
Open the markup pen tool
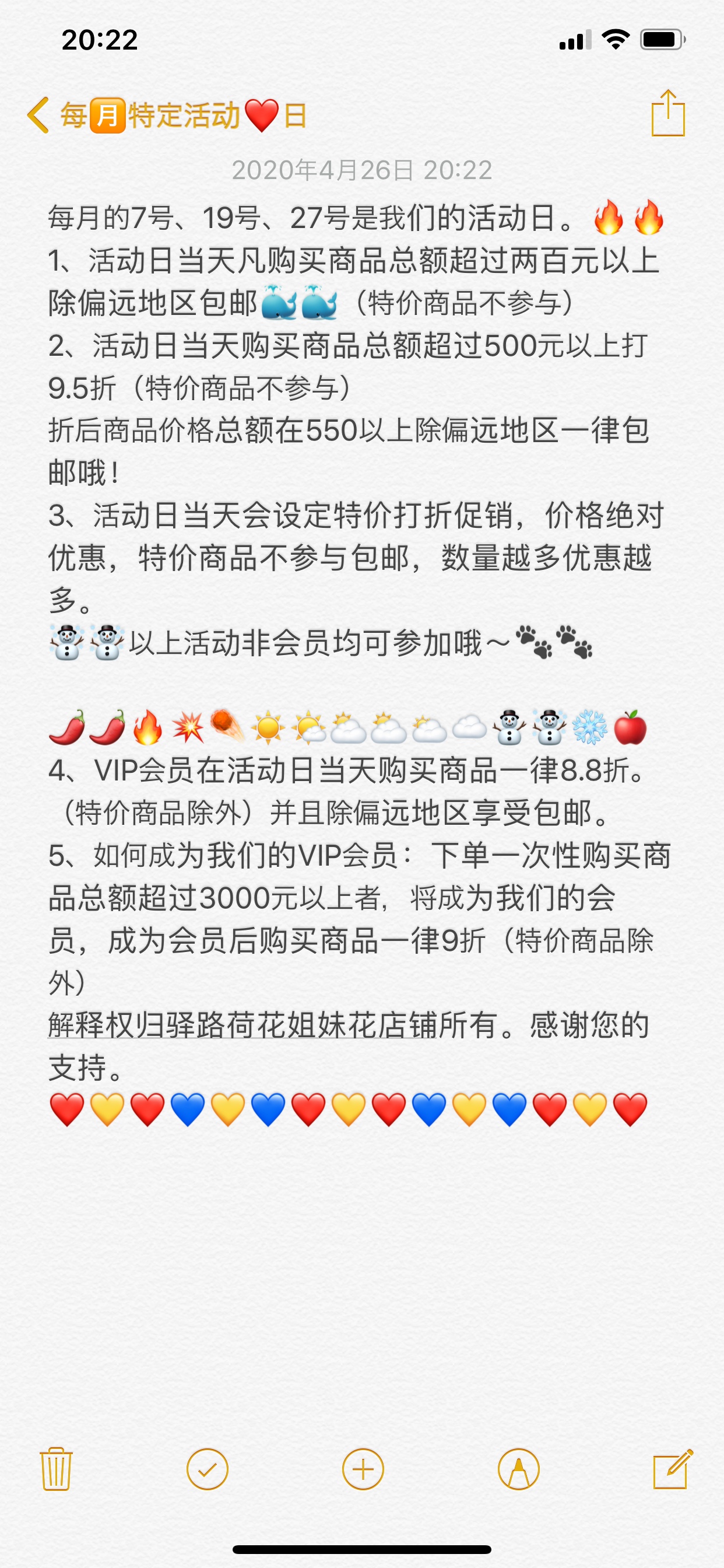click(518, 1469)
